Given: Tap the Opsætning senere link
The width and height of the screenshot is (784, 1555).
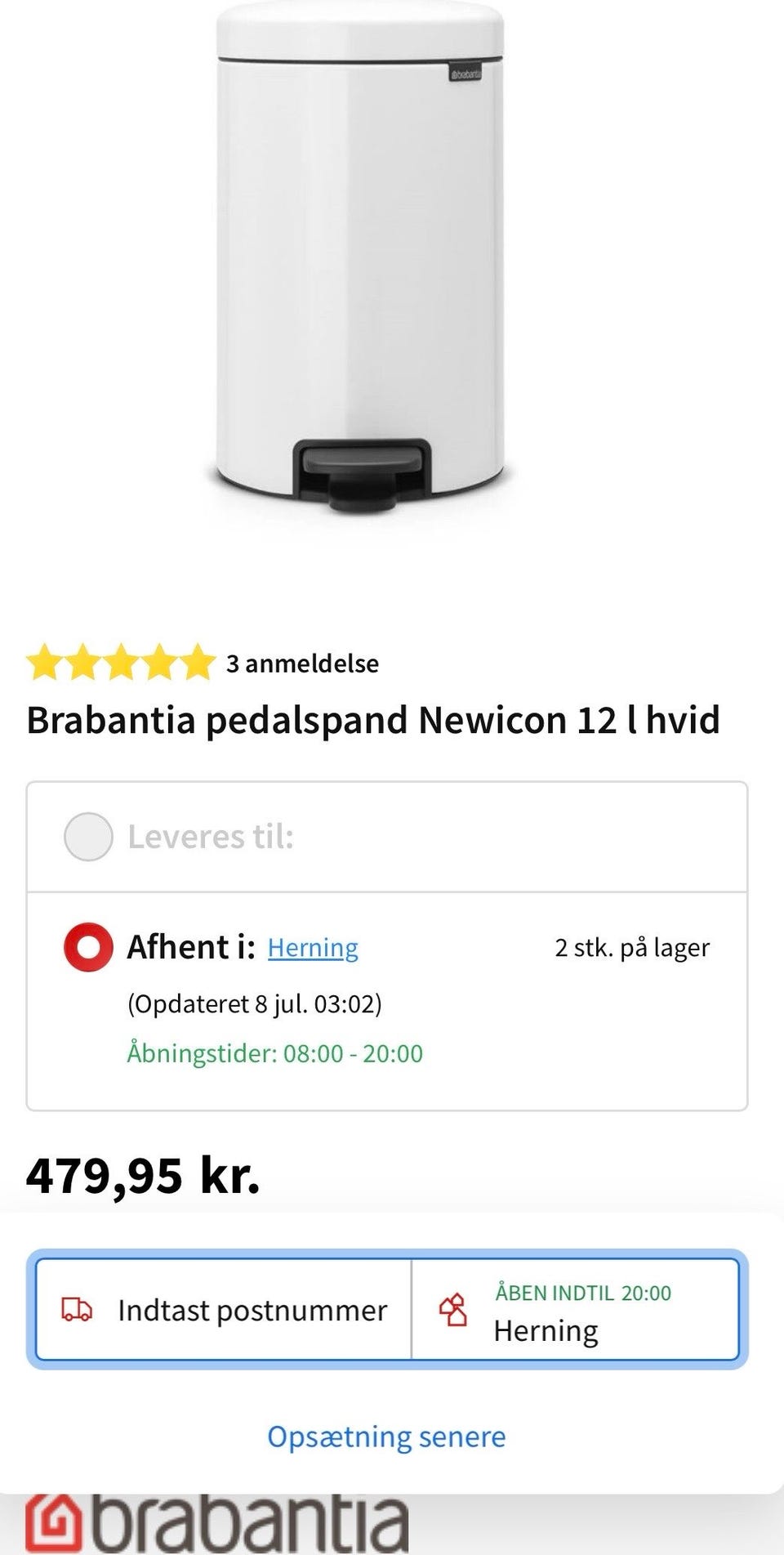Looking at the screenshot, I should (x=386, y=1437).
